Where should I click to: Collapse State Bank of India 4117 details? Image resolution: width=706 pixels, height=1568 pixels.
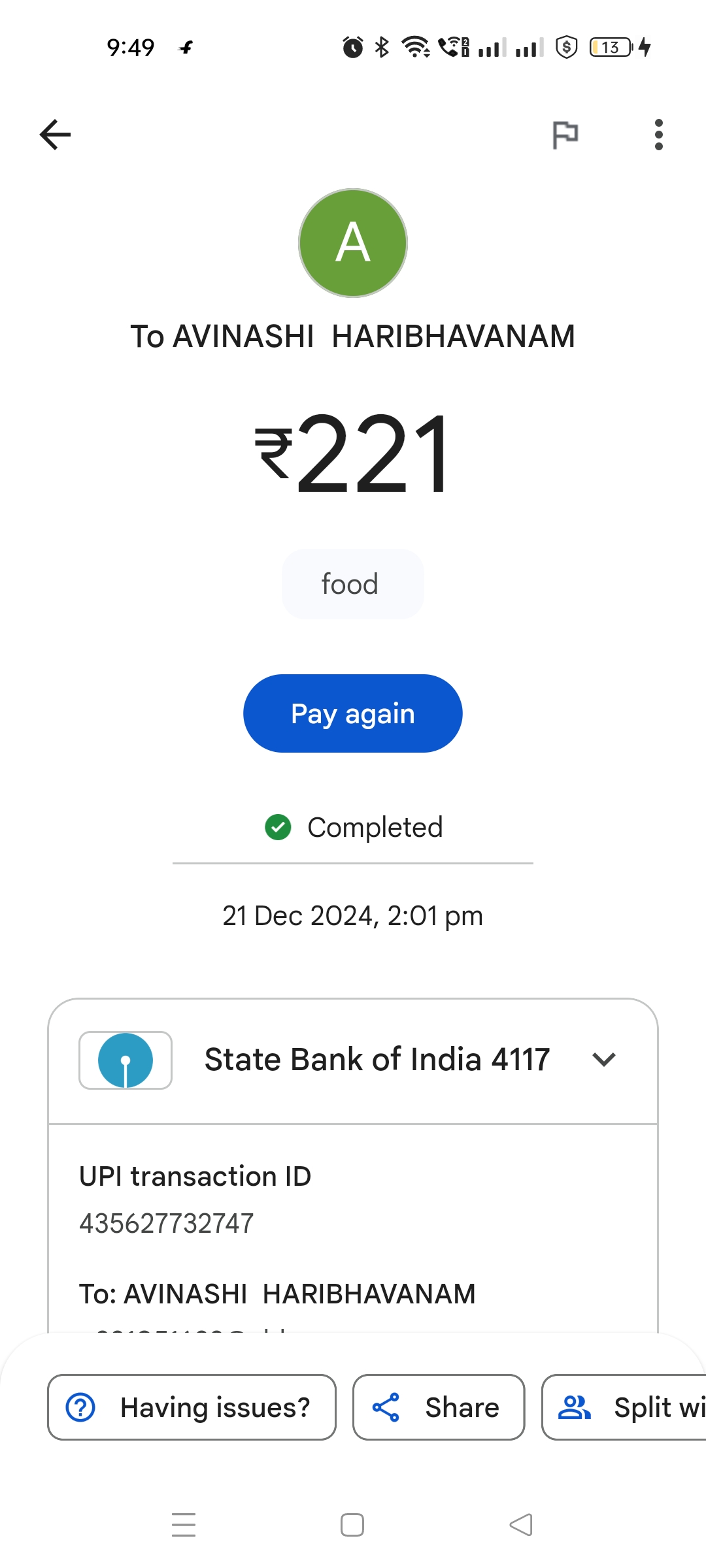[x=604, y=1059]
